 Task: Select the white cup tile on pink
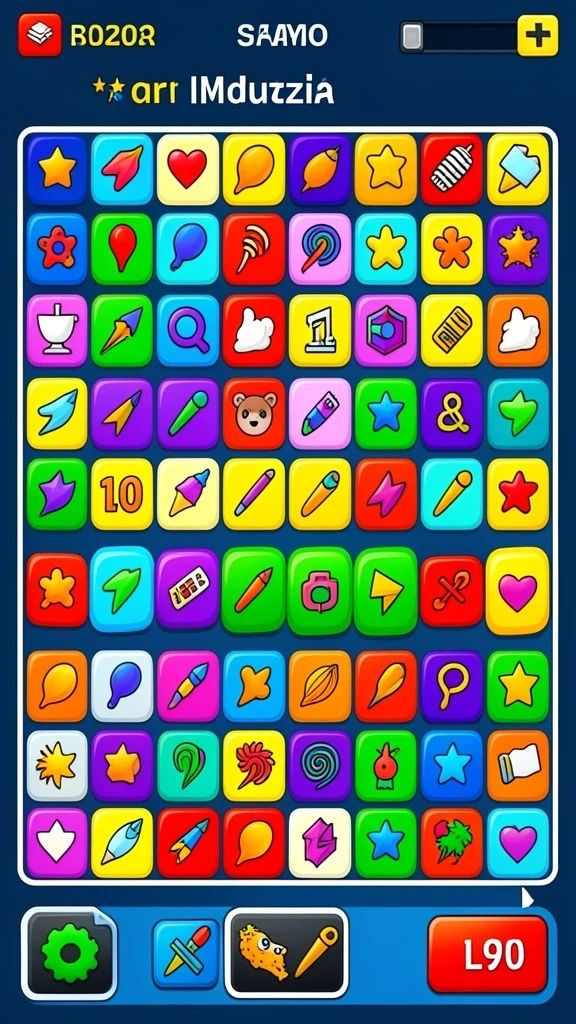coord(57,330)
